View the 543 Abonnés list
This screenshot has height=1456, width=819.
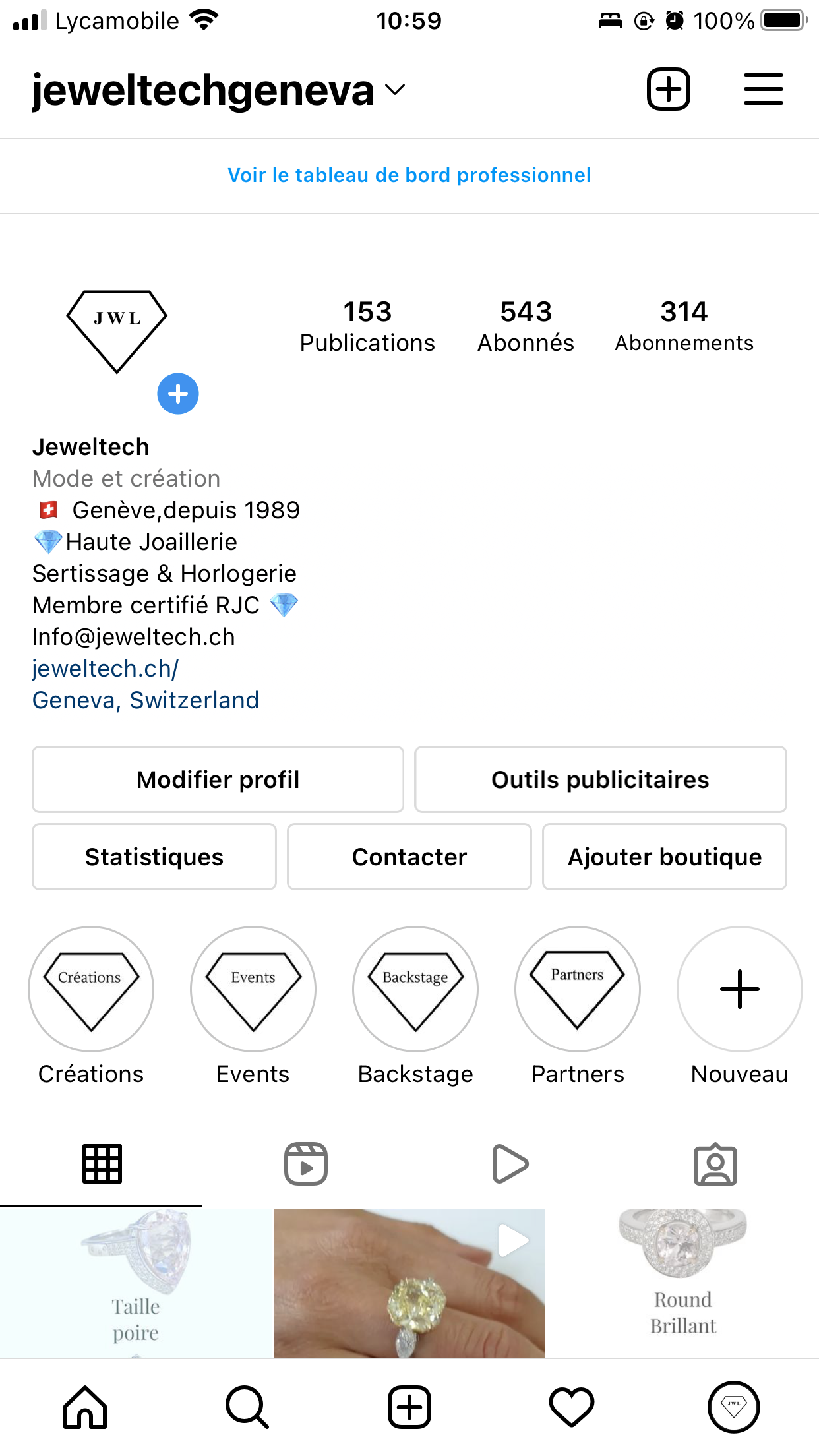(x=526, y=326)
